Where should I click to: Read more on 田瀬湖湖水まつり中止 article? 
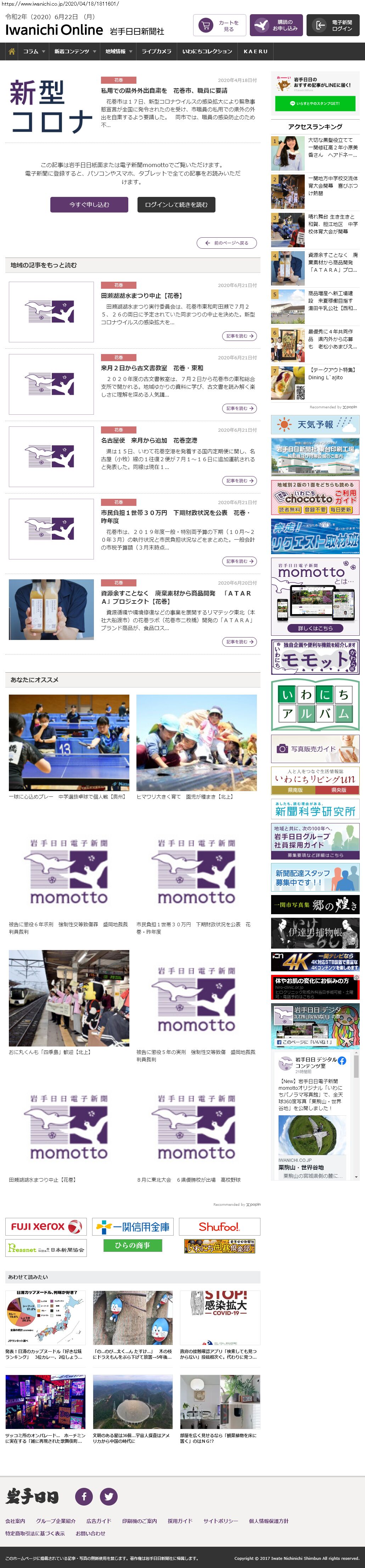click(239, 336)
